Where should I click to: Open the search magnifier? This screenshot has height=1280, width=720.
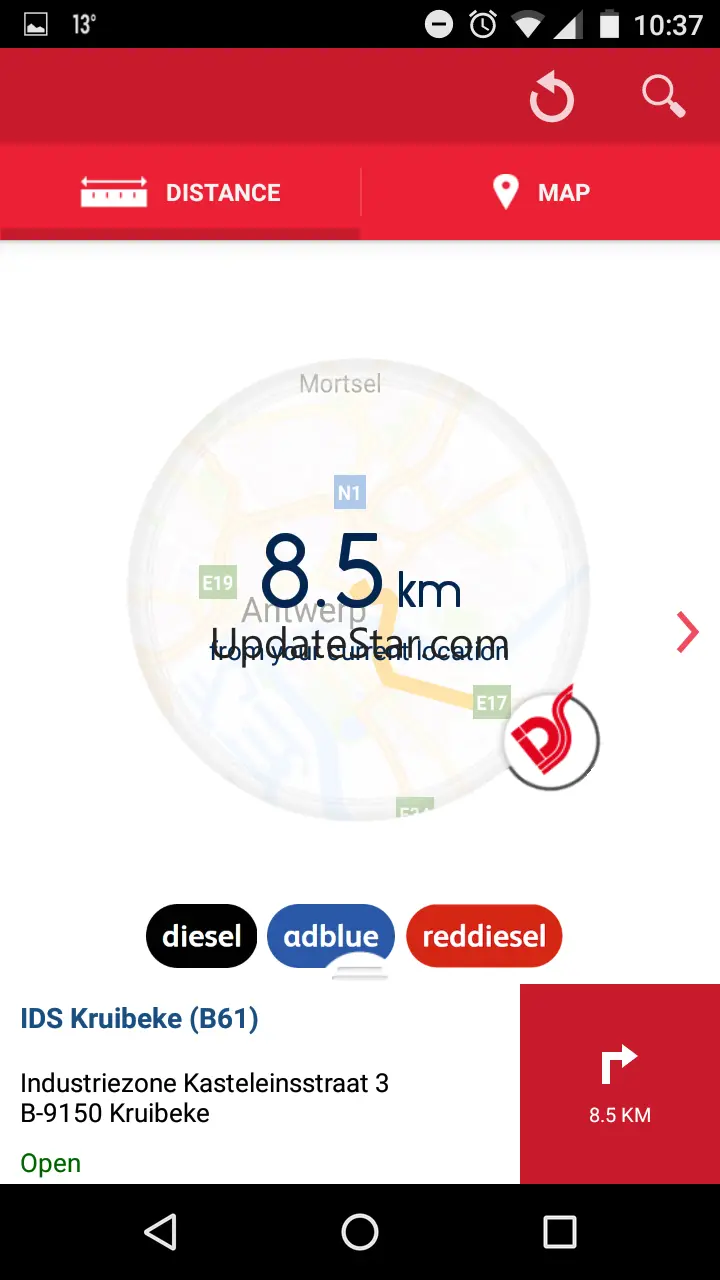(x=663, y=97)
